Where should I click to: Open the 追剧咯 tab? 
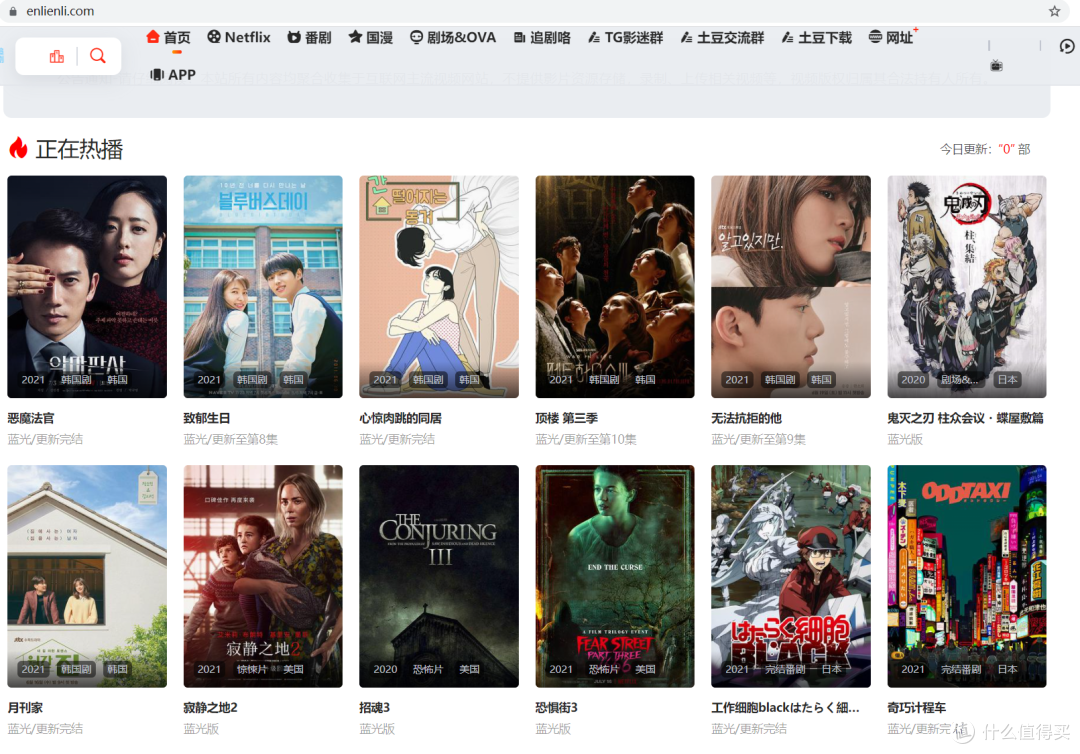[542, 37]
